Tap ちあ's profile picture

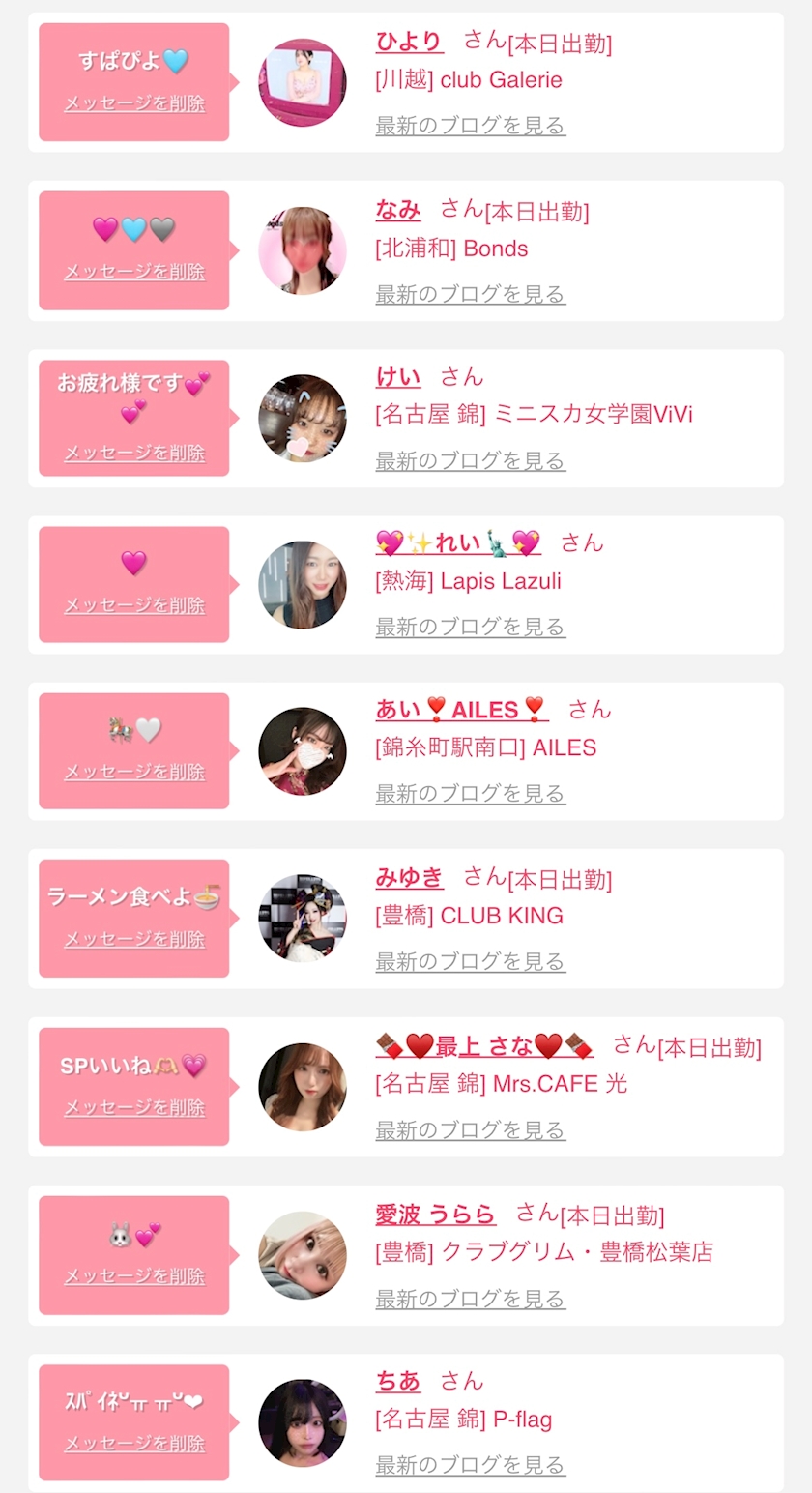[x=302, y=1422]
